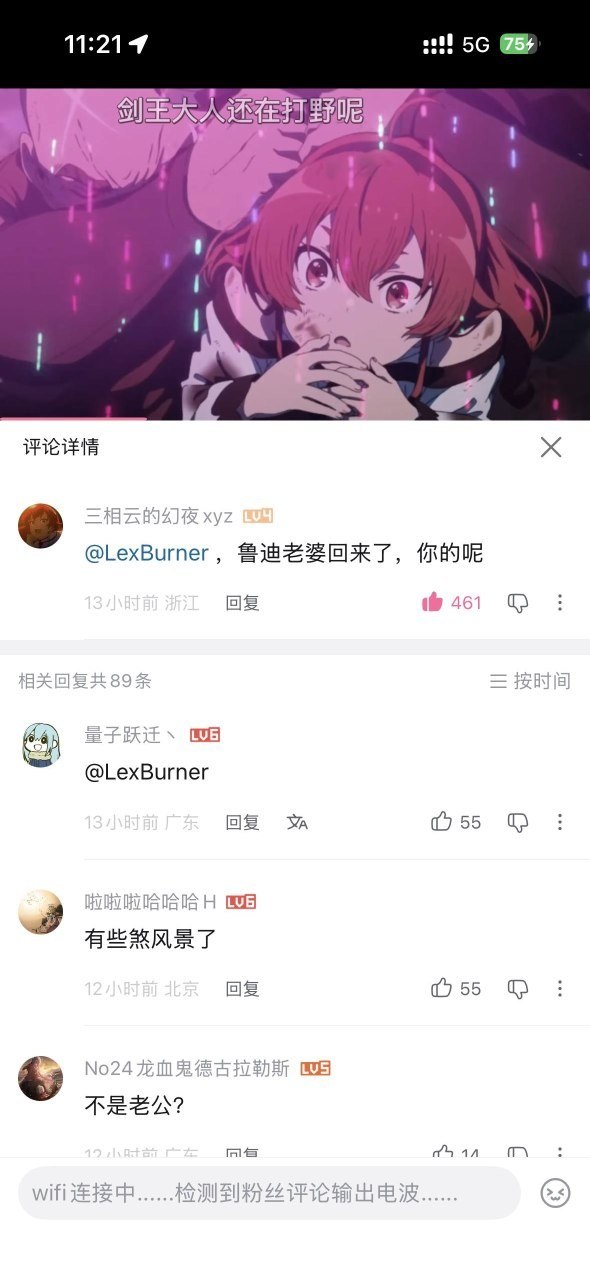Translate 量子跃迁's reply
590x1280 pixels.
point(297,822)
